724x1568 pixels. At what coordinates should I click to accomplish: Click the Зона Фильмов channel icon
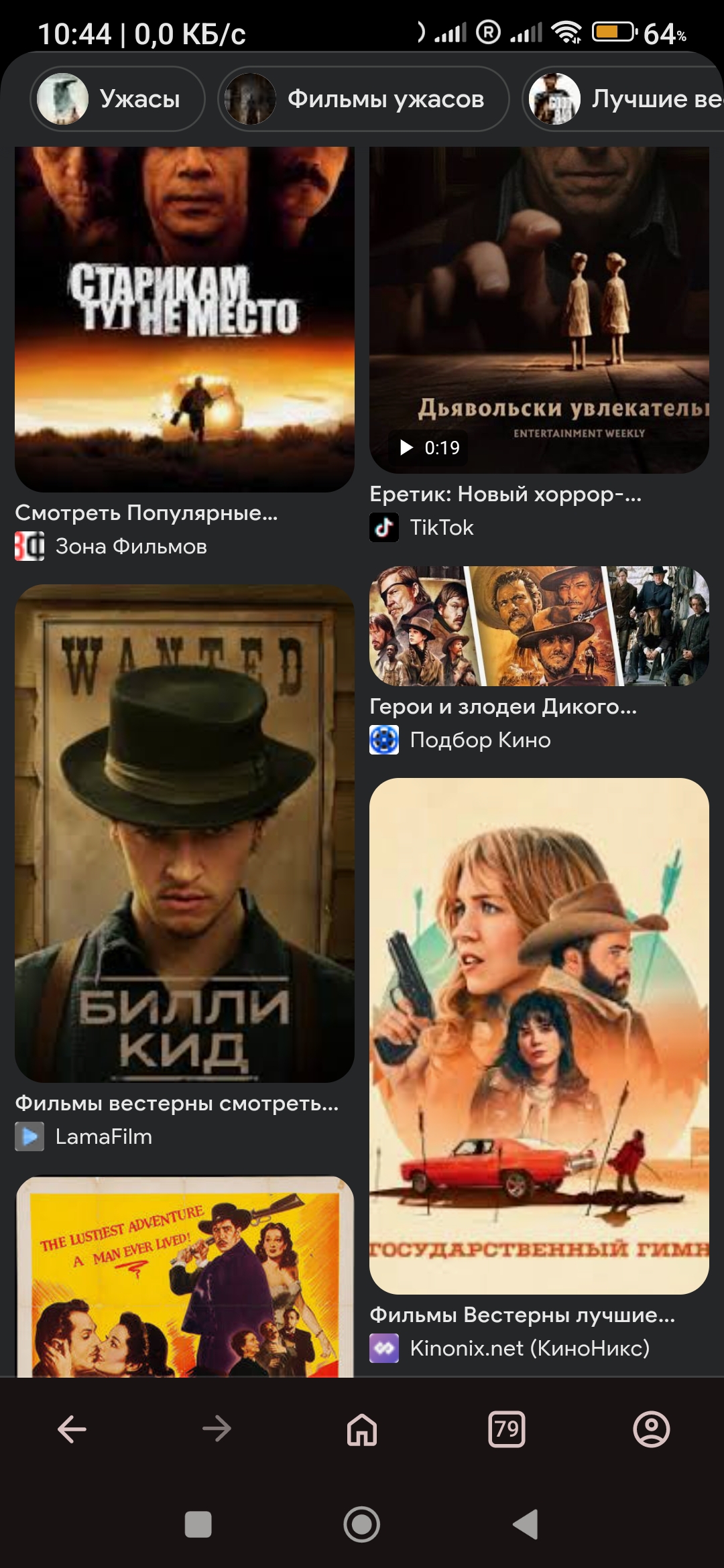tap(28, 546)
